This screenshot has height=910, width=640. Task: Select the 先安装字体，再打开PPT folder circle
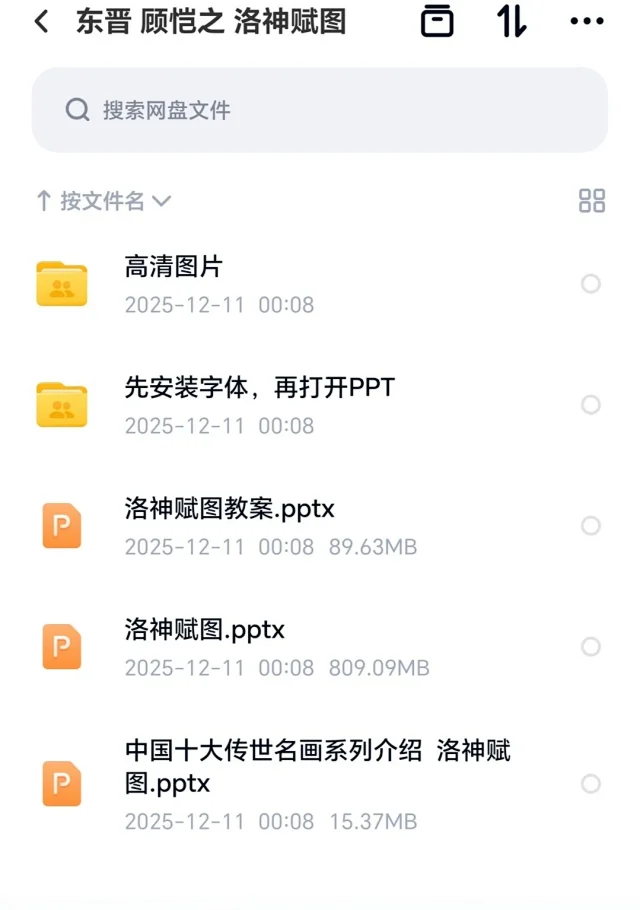[x=591, y=405]
